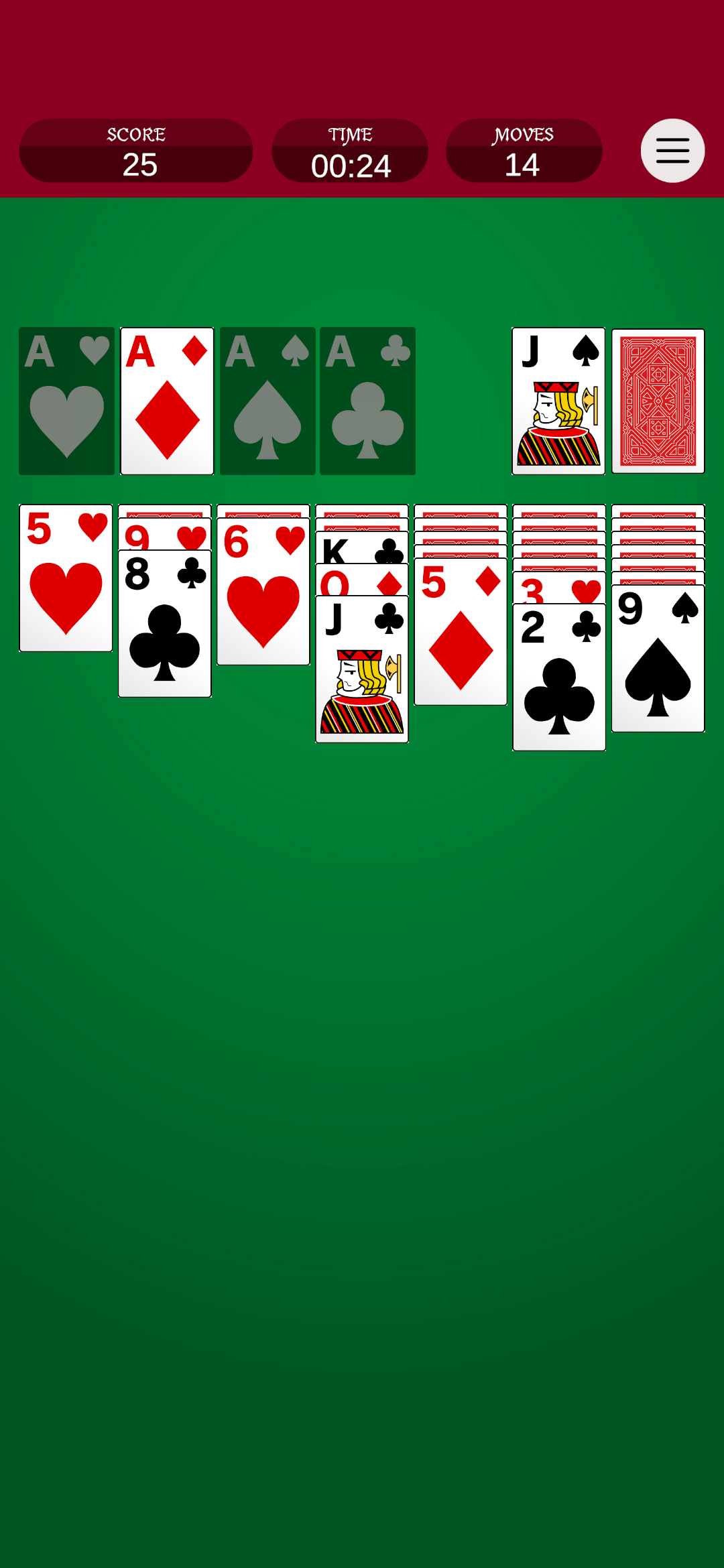Tap the 5 of diamonds card
Image resolution: width=724 pixels, height=1568 pixels.
pyautogui.click(x=461, y=631)
